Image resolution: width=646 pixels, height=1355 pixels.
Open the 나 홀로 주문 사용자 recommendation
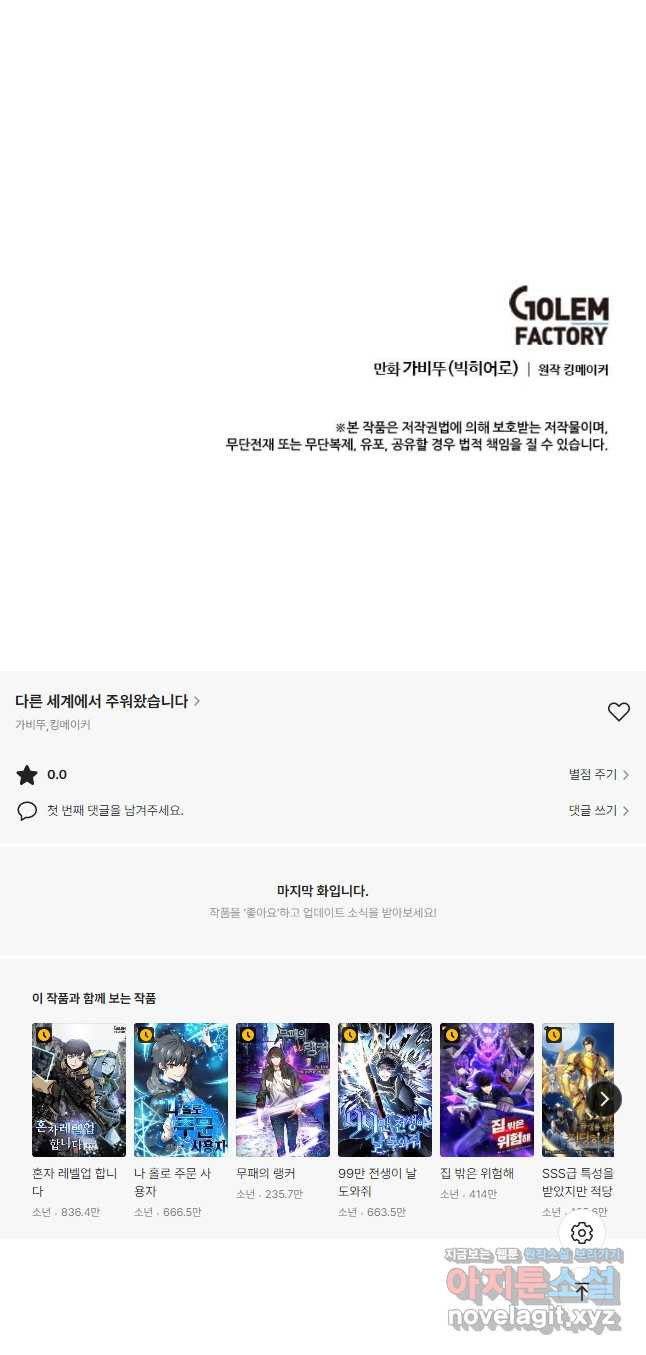[181, 1090]
